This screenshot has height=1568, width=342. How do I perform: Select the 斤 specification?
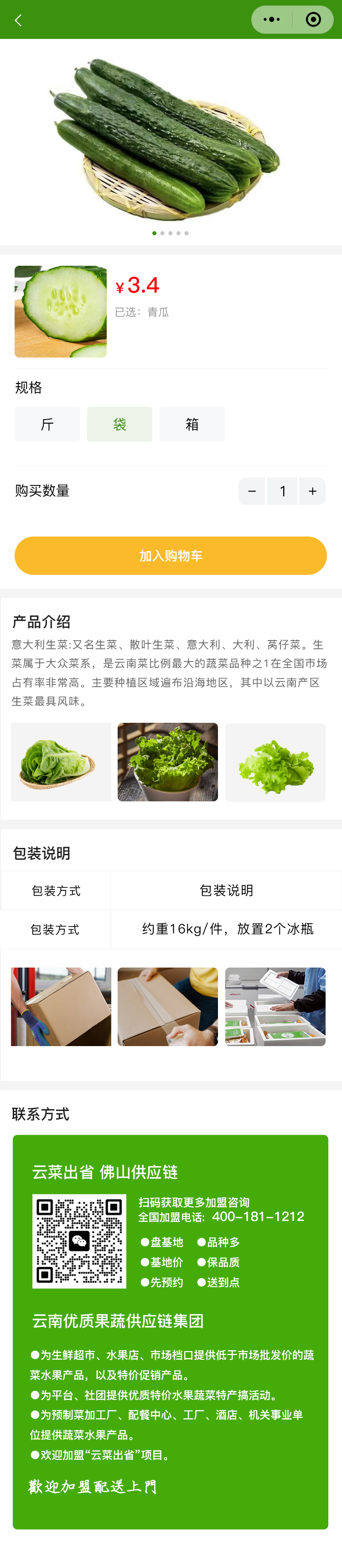[47, 424]
